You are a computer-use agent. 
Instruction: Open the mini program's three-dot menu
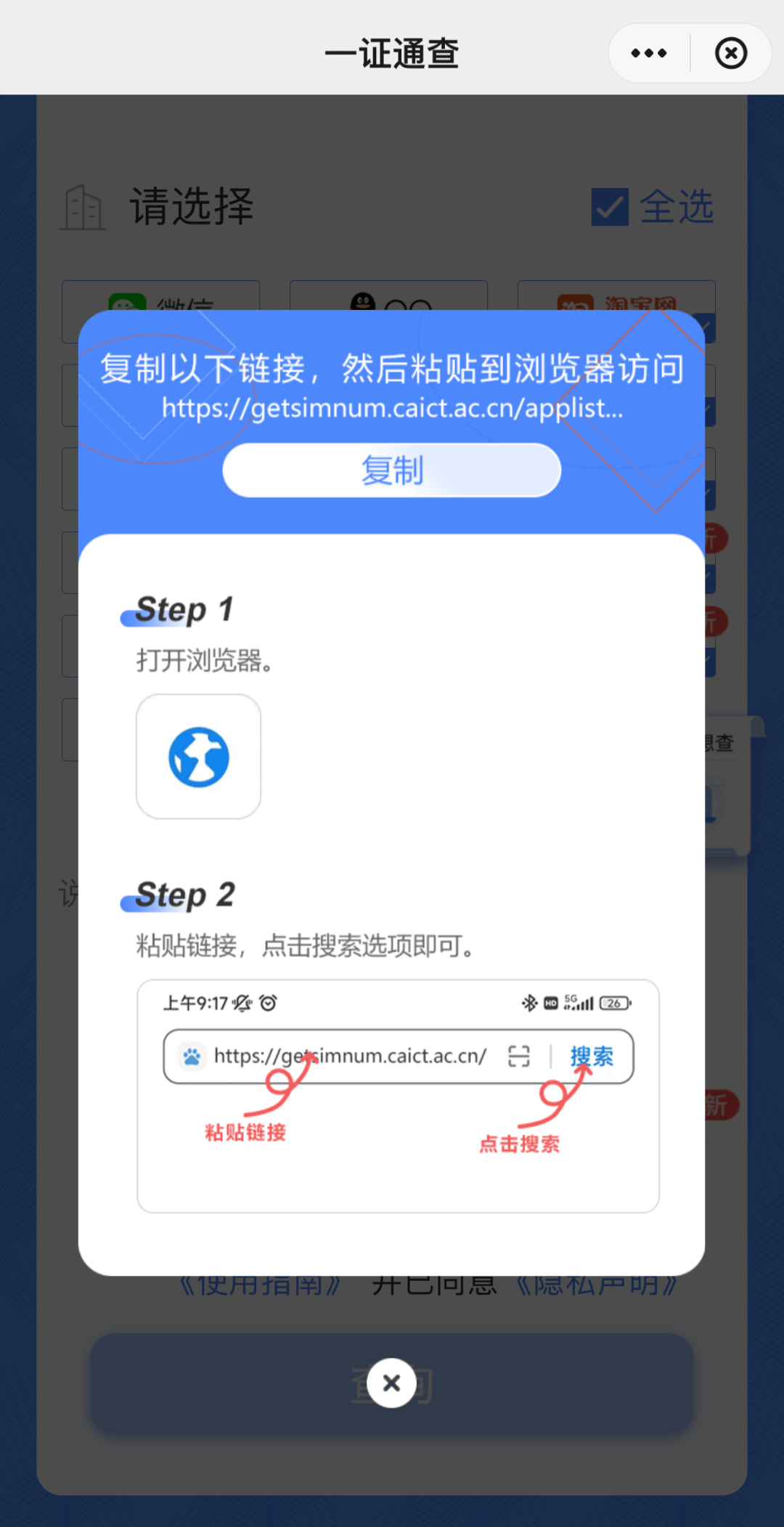648,53
